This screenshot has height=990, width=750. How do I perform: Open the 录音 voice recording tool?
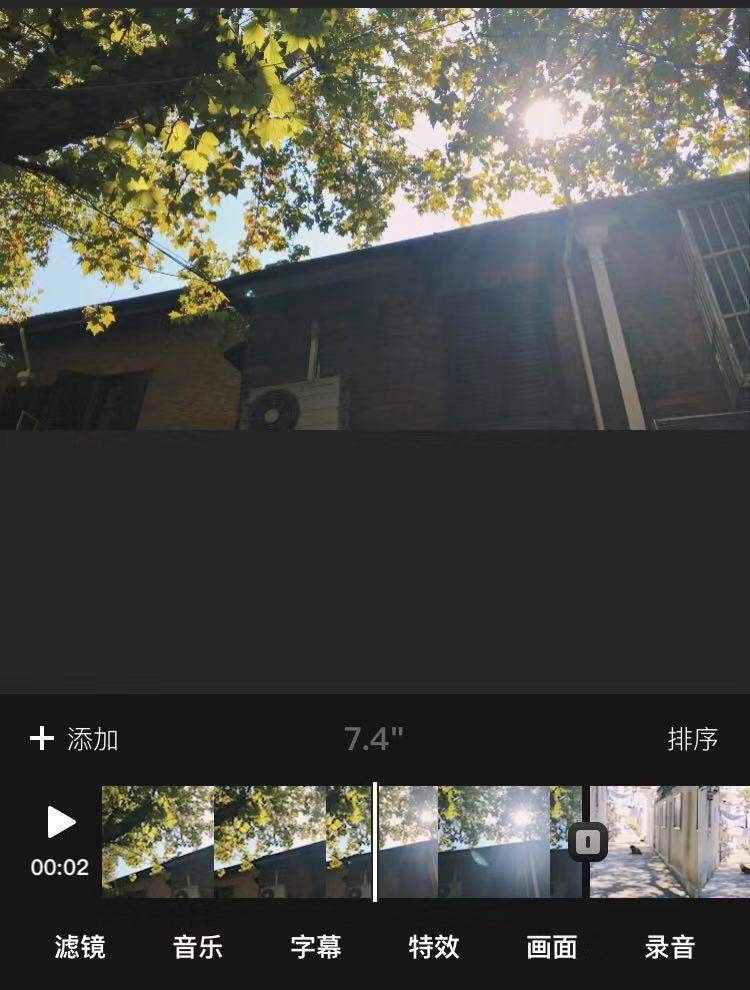pyautogui.click(x=670, y=946)
